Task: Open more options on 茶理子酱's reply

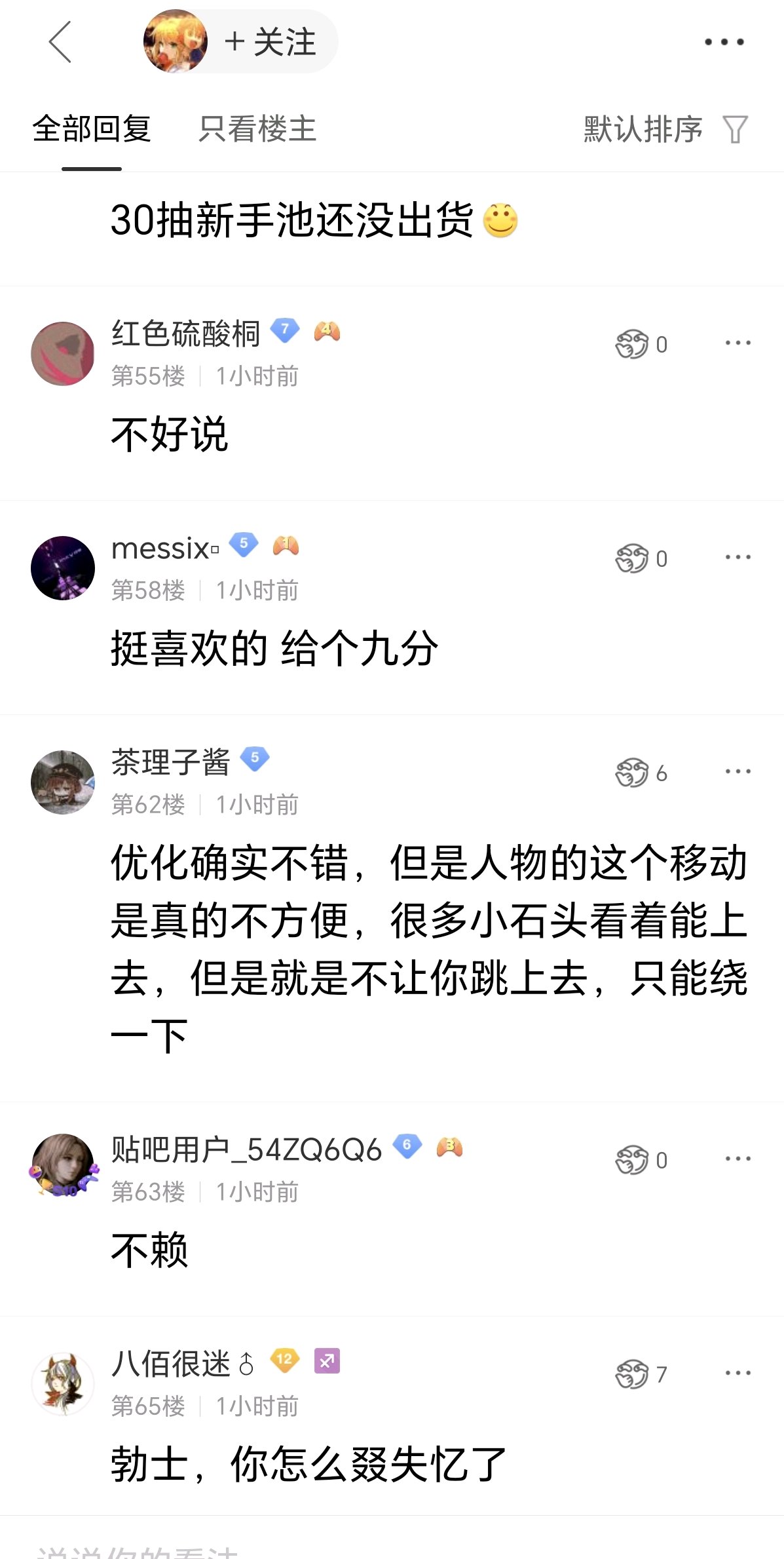Action: (x=738, y=771)
